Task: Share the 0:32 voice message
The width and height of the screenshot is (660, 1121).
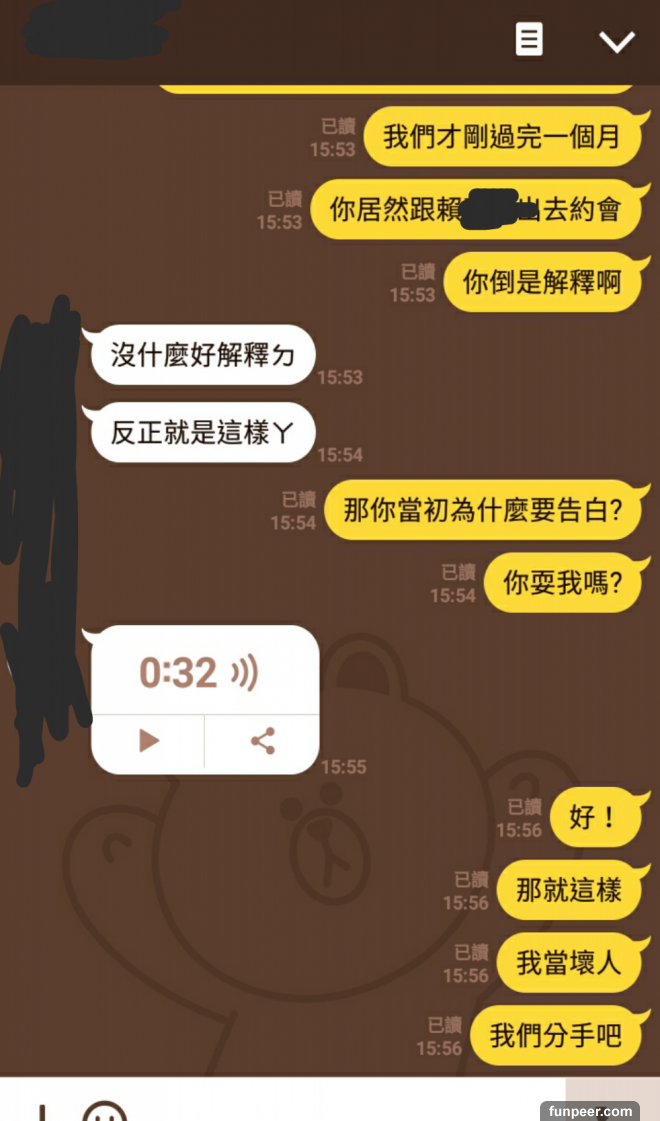Action: click(262, 741)
